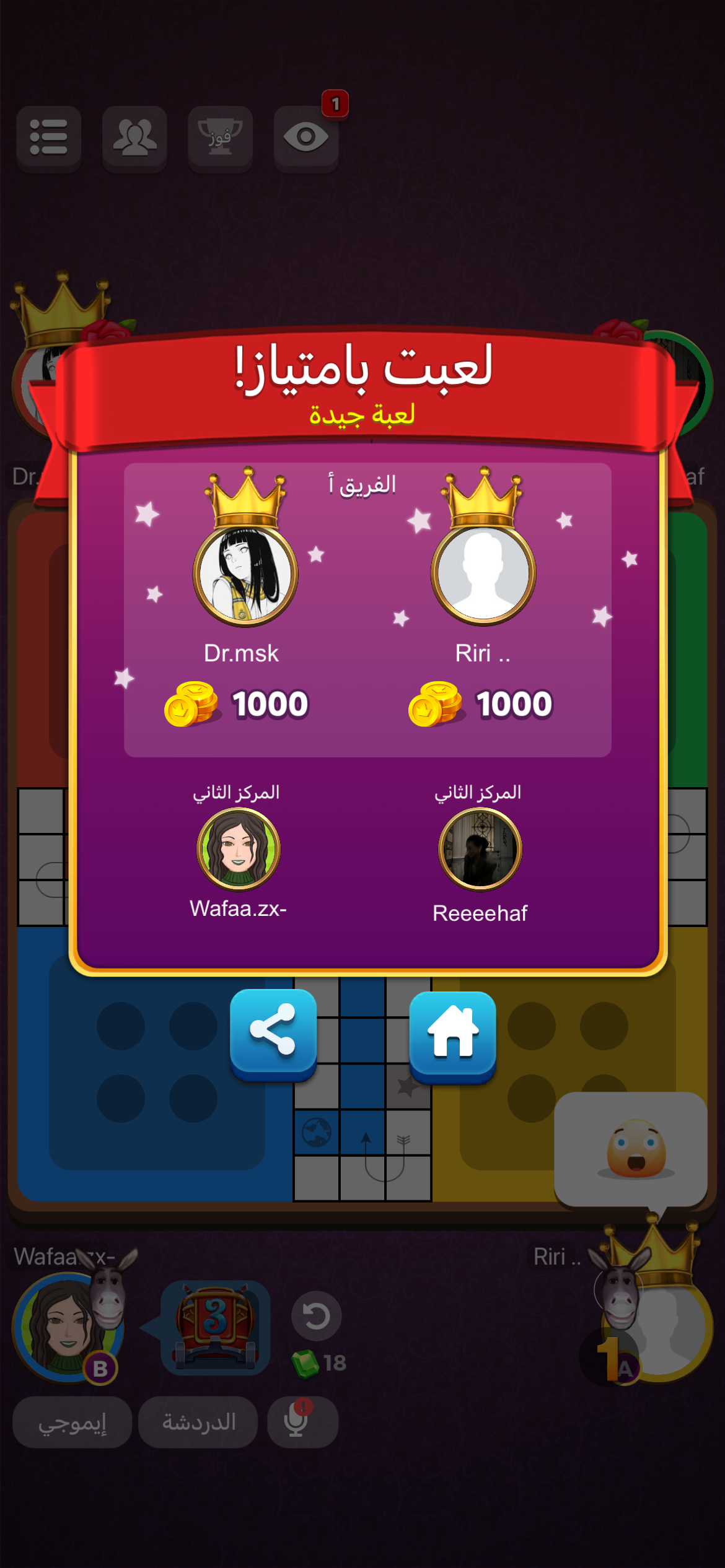Screen dimensions: 725x1568
Task: View Reeeehaf's profile picture
Action: point(480,849)
